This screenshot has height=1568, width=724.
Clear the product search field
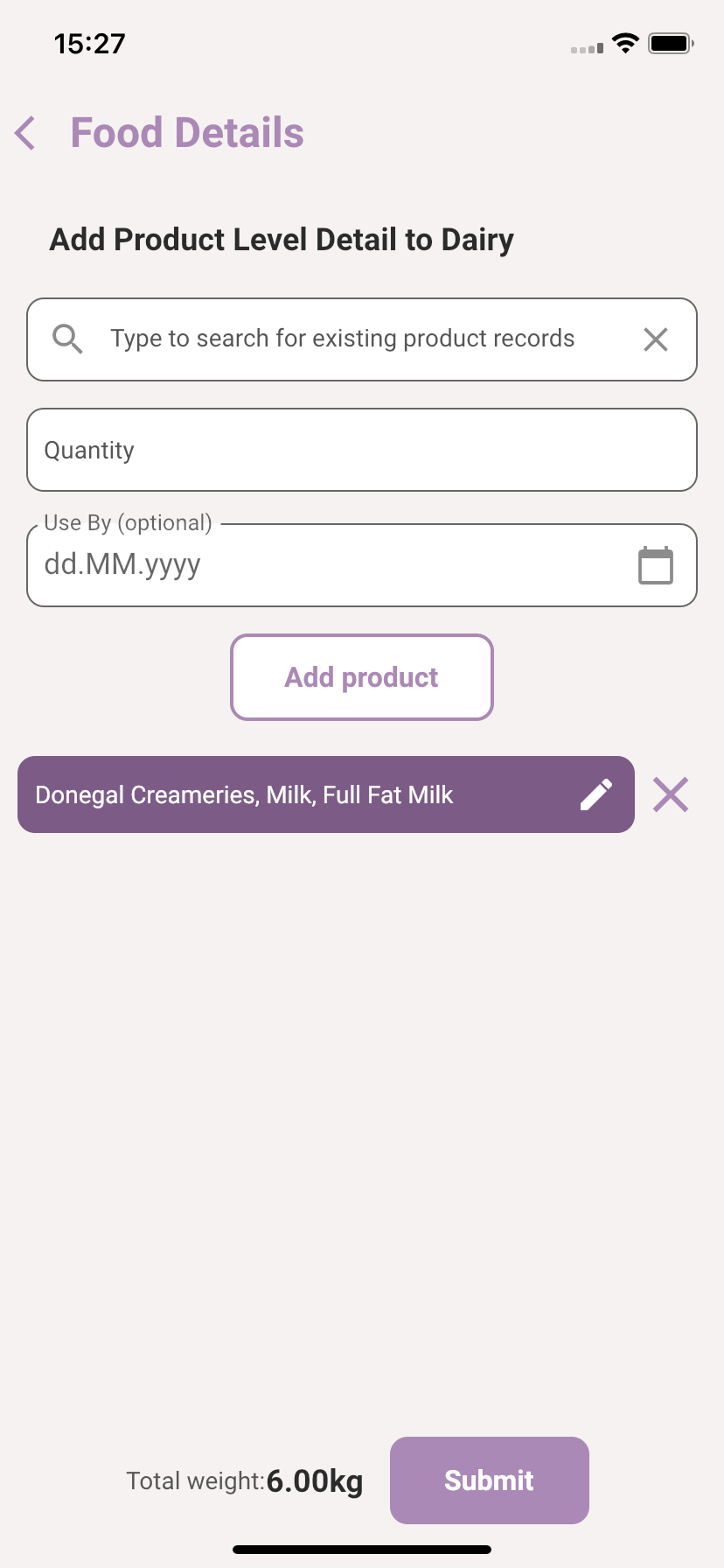[x=656, y=339]
